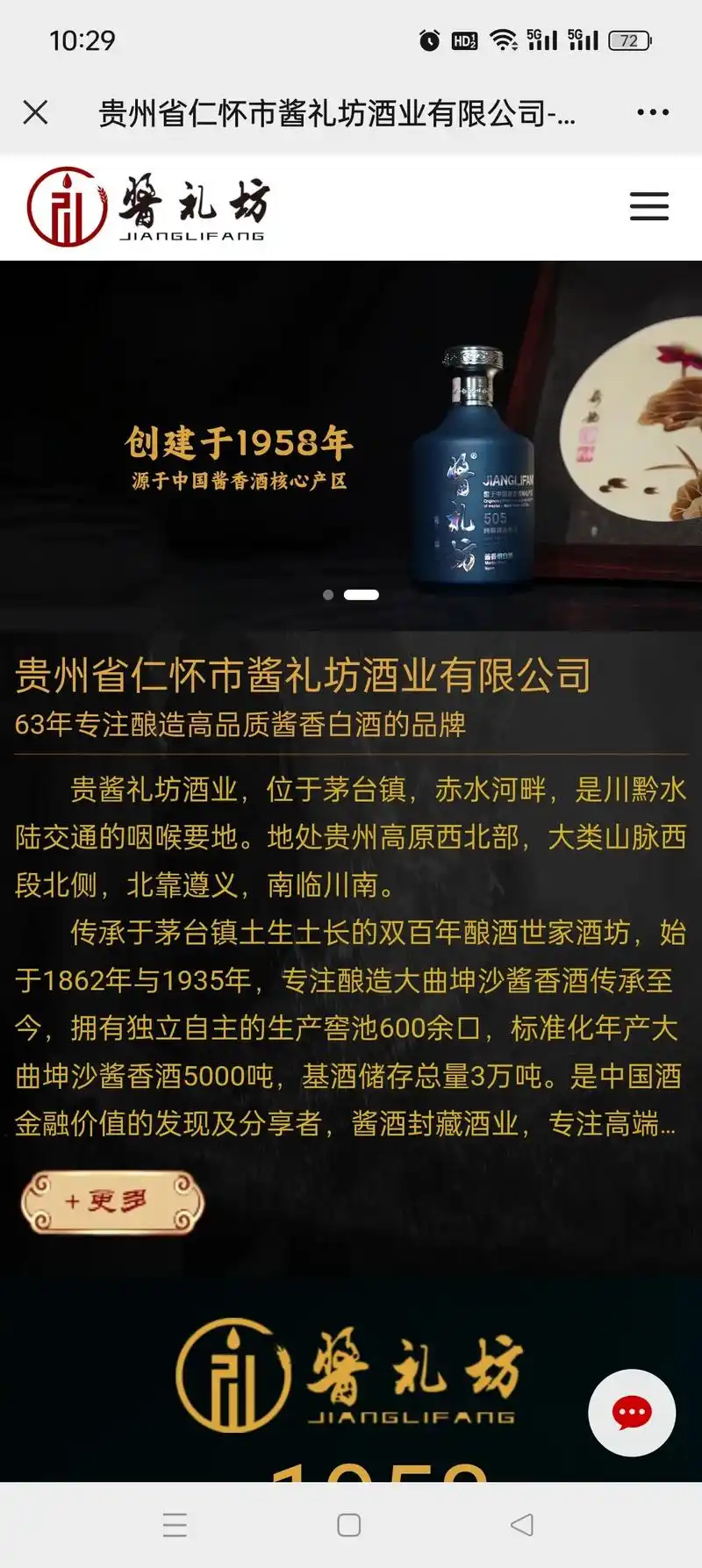Tap the Jianglifang logo in the header

coord(149,204)
